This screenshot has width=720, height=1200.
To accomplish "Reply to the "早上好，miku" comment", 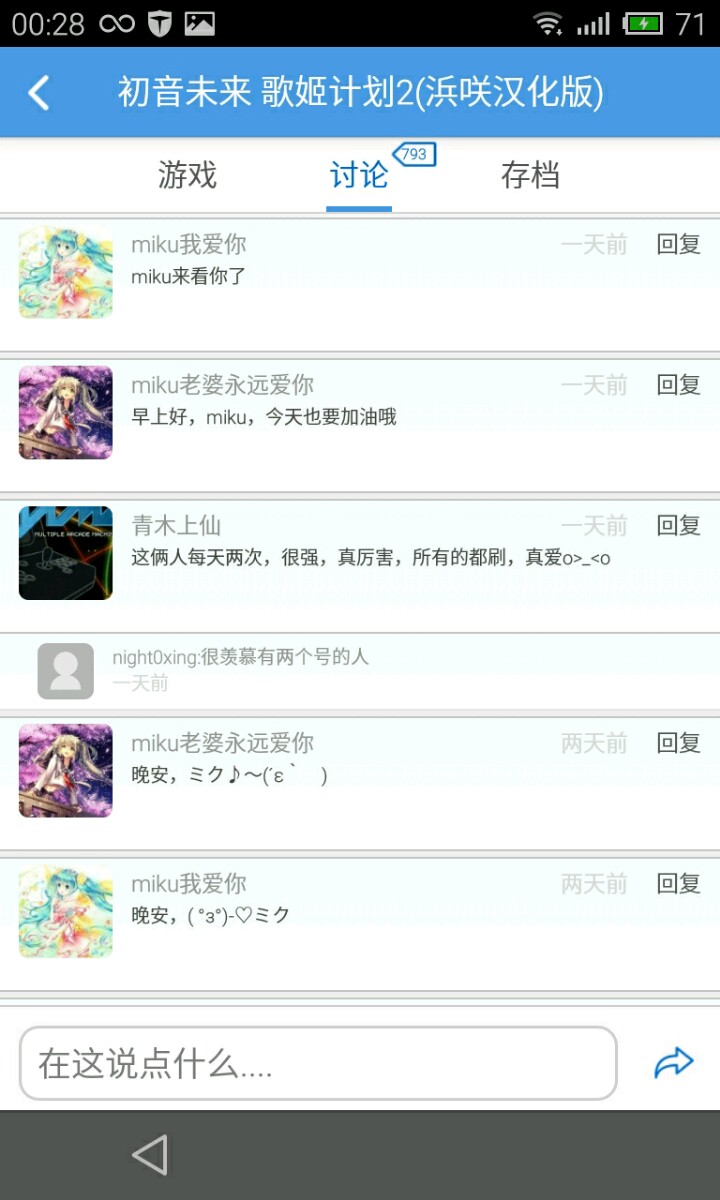I will [x=678, y=384].
